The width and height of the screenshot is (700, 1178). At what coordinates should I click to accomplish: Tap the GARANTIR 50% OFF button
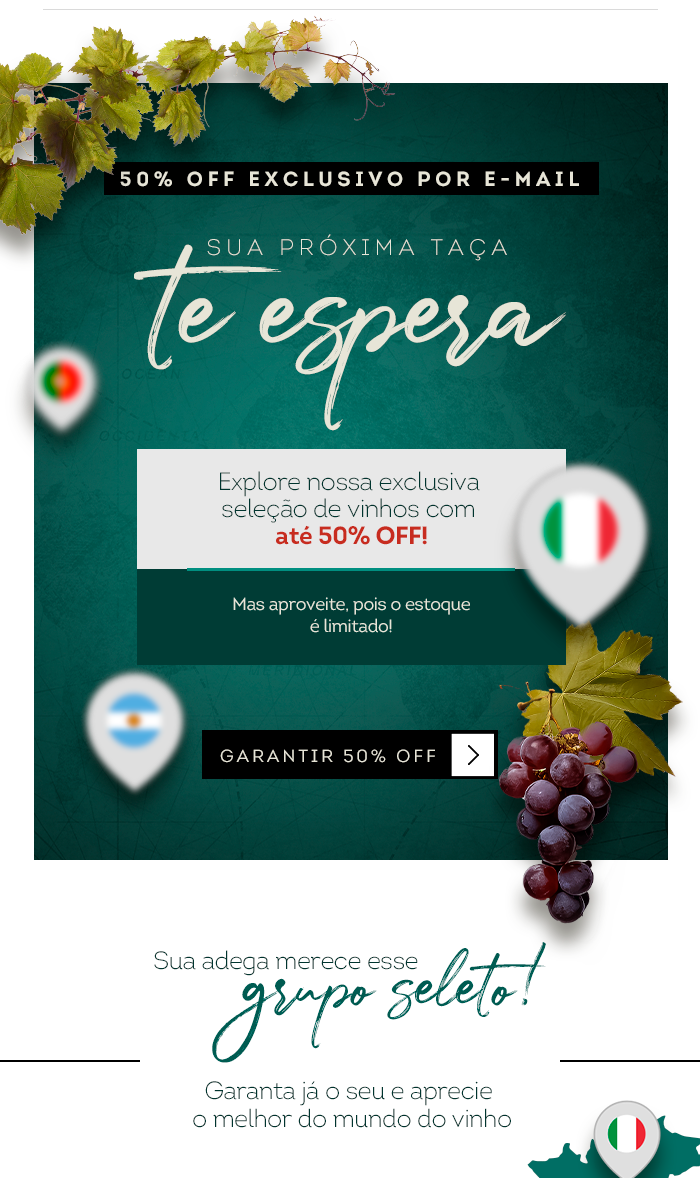(x=349, y=754)
